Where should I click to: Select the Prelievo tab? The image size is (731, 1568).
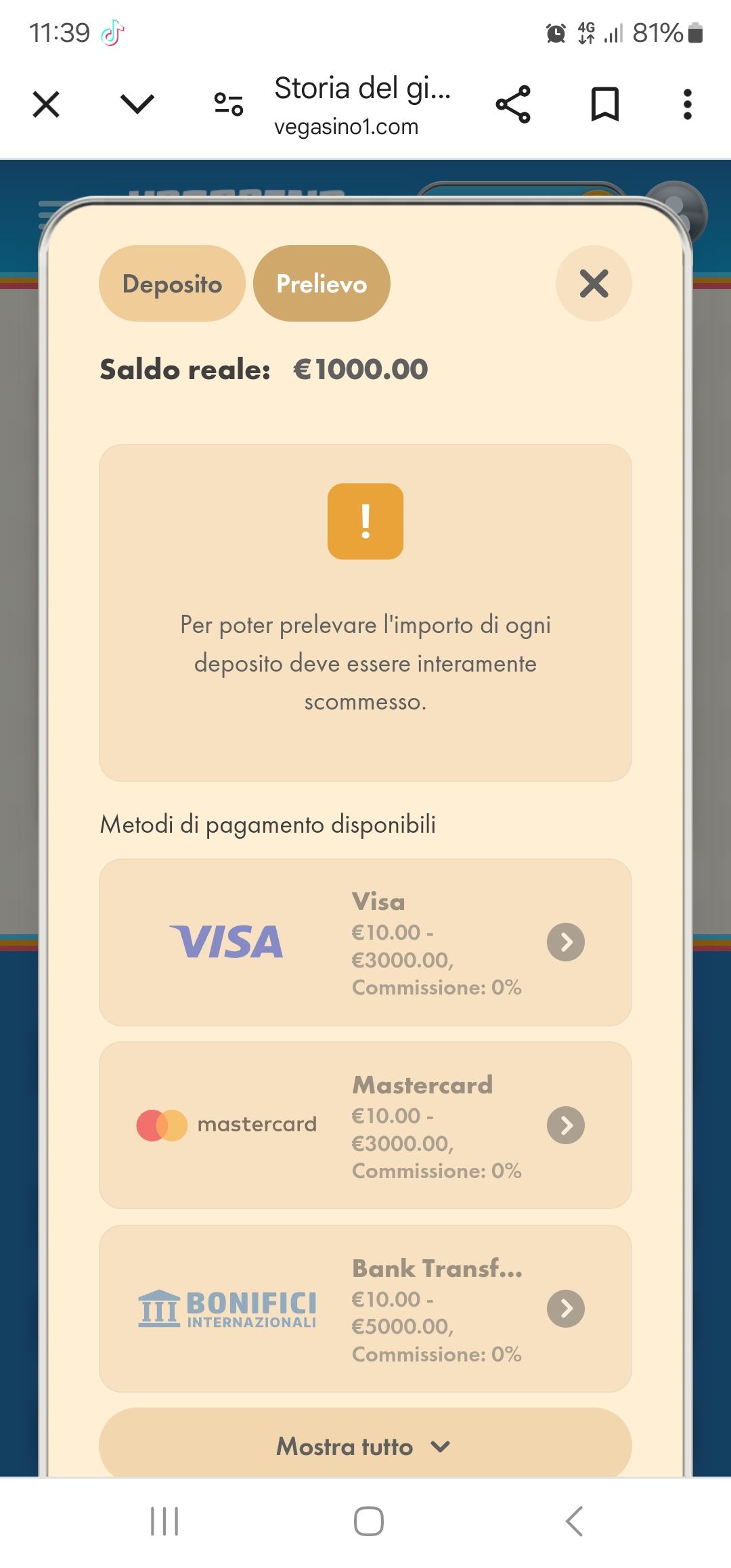[322, 284]
